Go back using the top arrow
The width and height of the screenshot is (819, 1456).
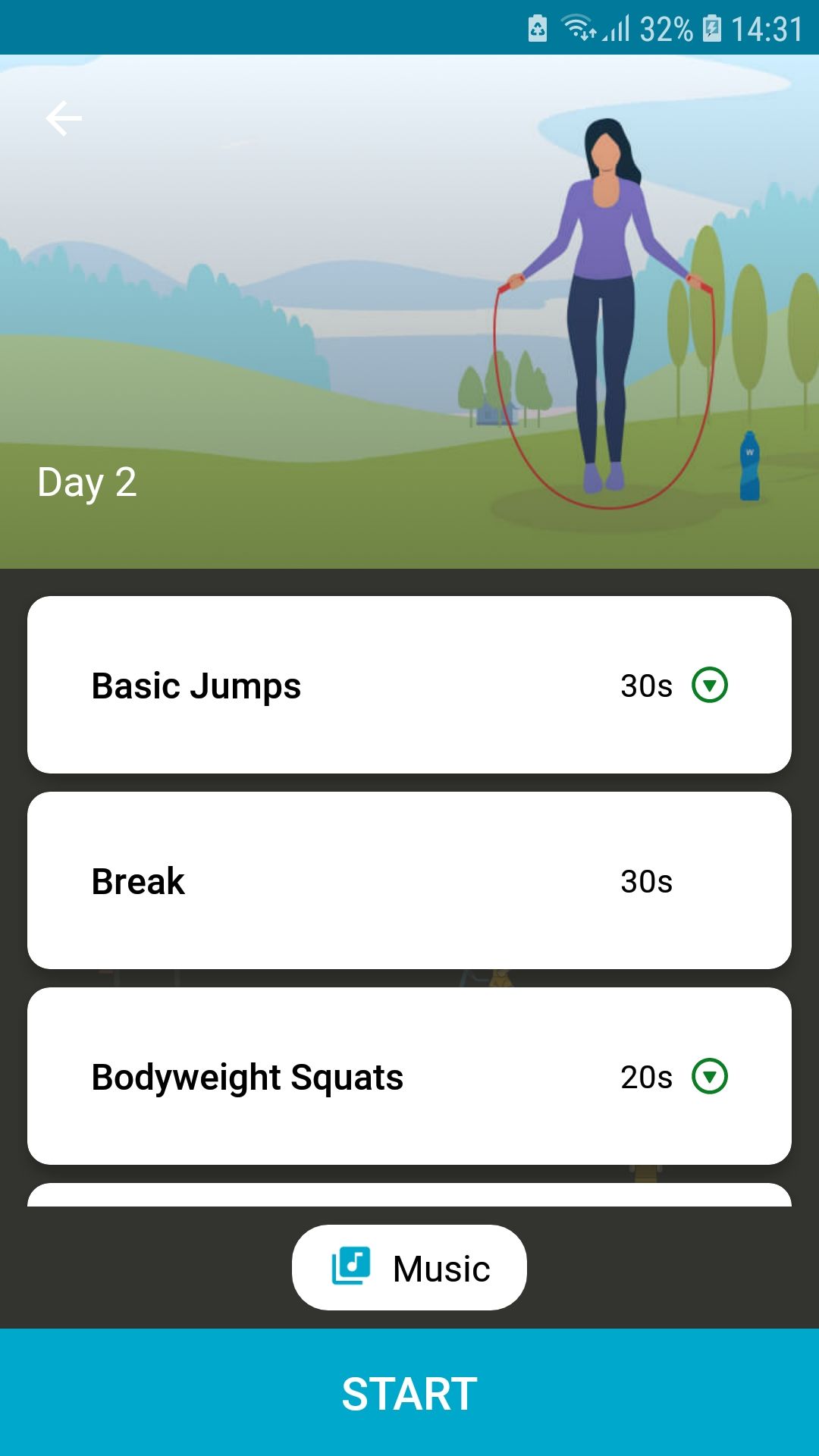click(64, 118)
